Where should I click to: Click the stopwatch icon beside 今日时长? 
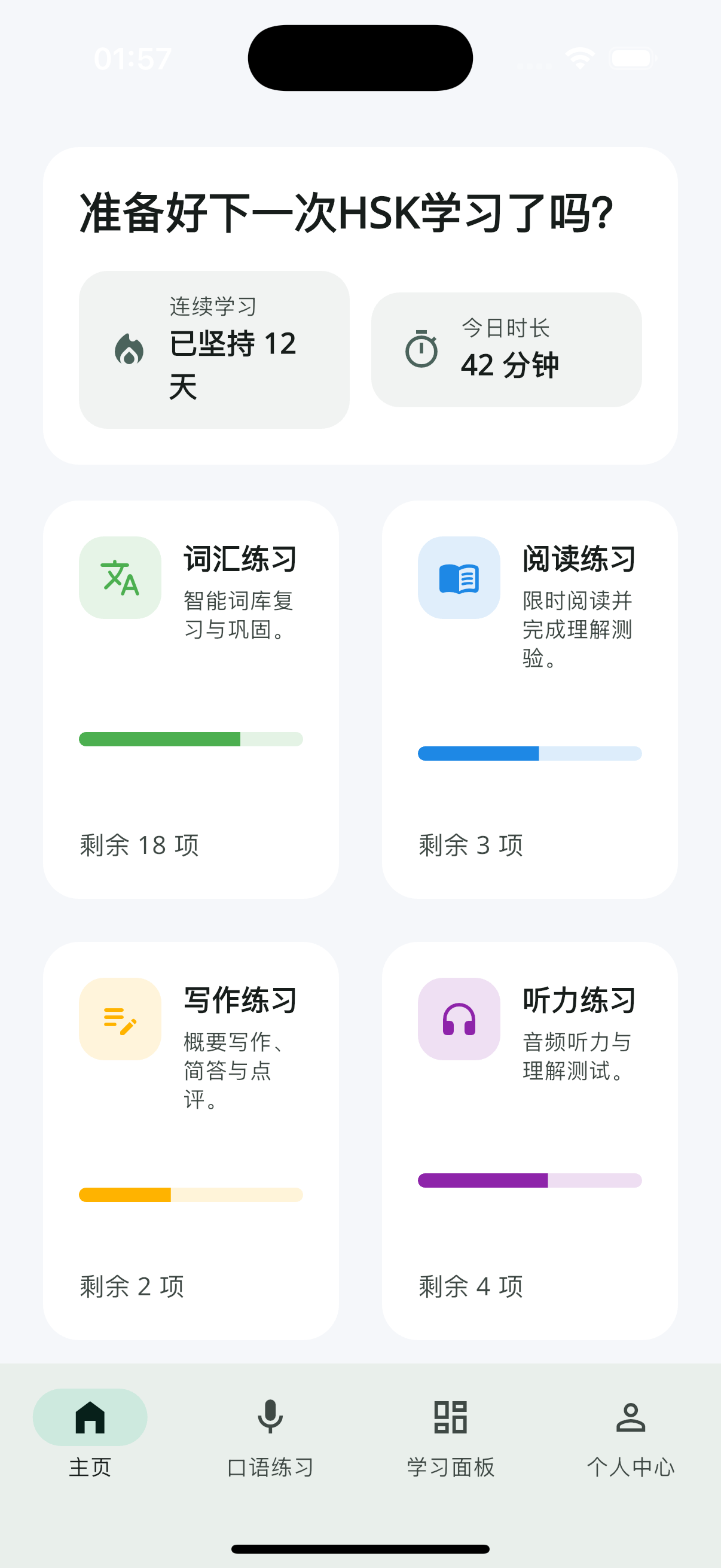[x=421, y=348]
